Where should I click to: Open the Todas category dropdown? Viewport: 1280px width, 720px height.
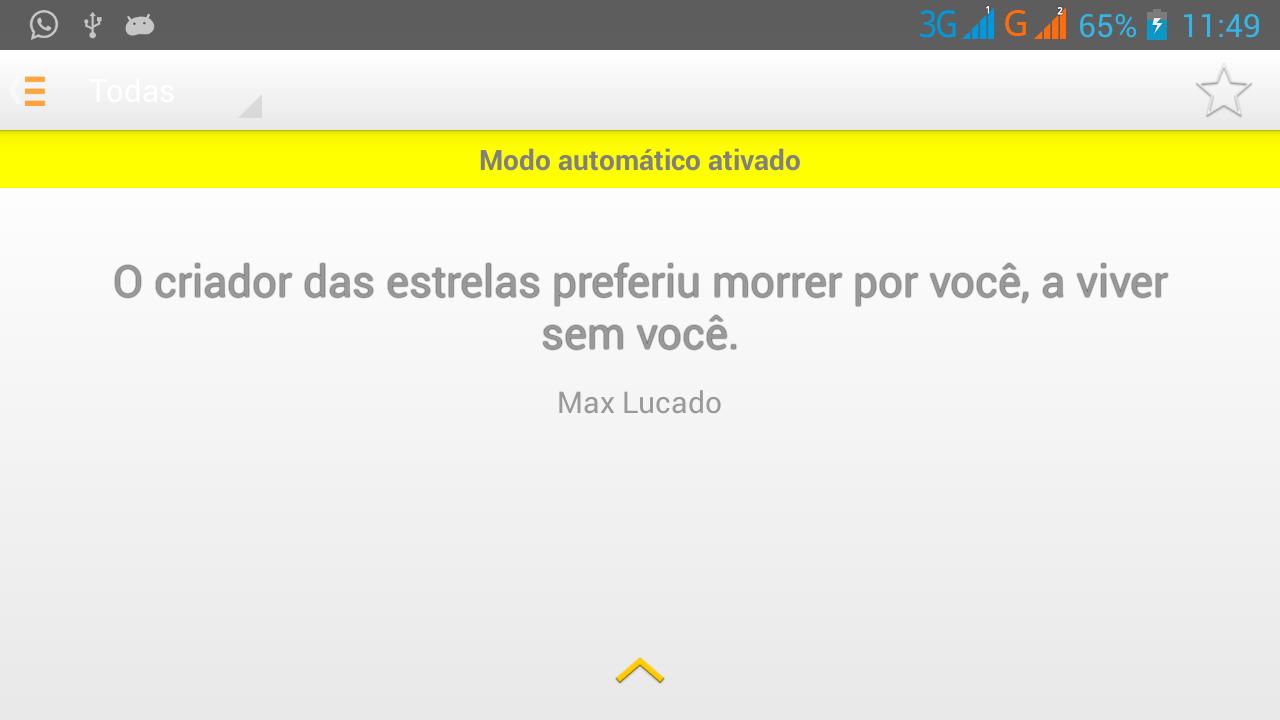[x=172, y=92]
